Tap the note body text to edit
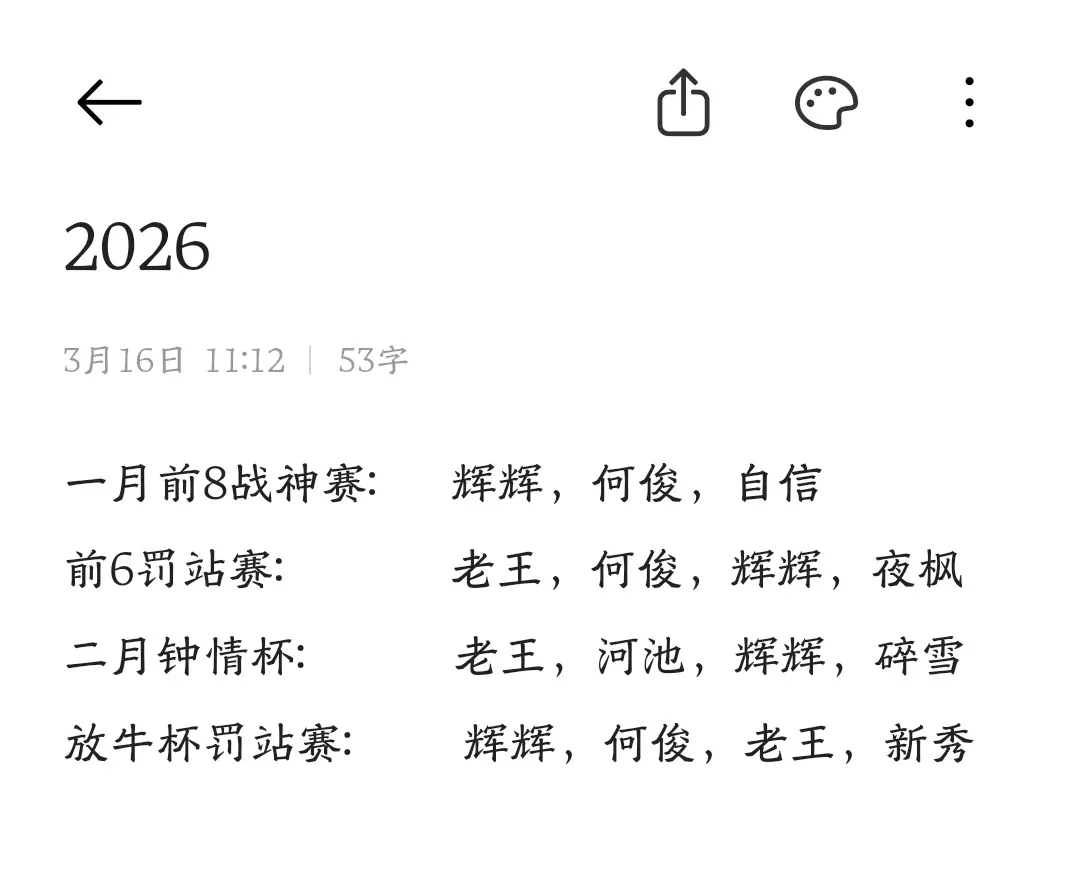Viewport: 1080px width, 895px height. [x=520, y=612]
